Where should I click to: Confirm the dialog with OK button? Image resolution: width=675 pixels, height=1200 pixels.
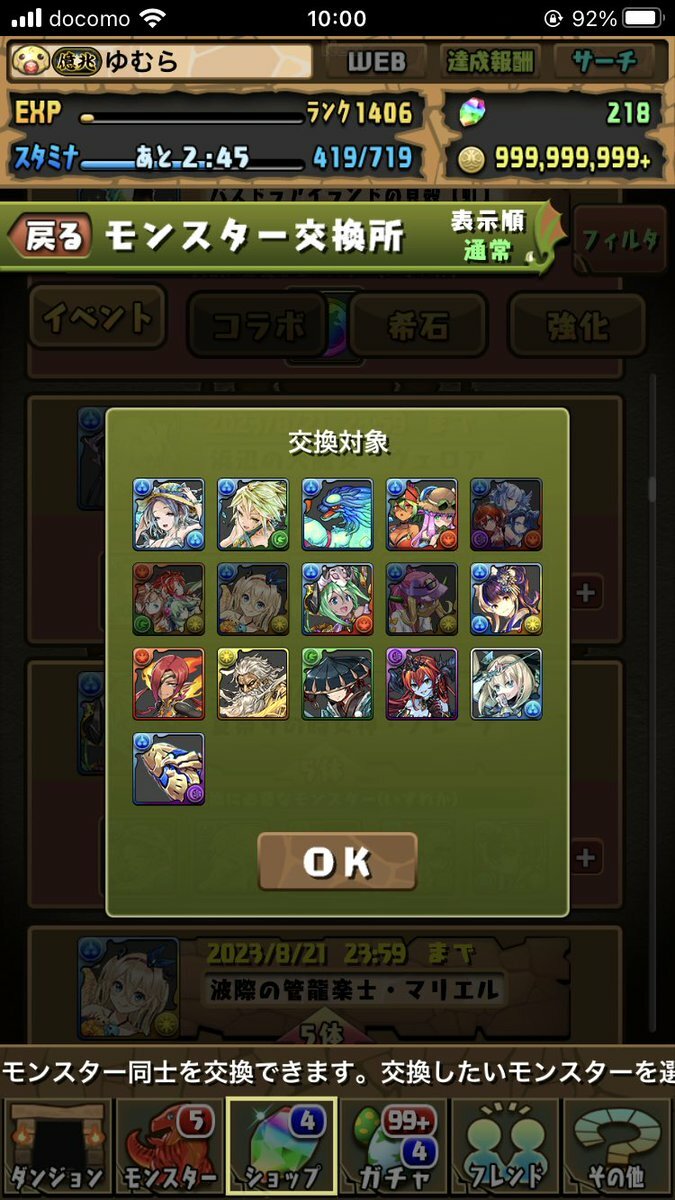click(x=337, y=862)
